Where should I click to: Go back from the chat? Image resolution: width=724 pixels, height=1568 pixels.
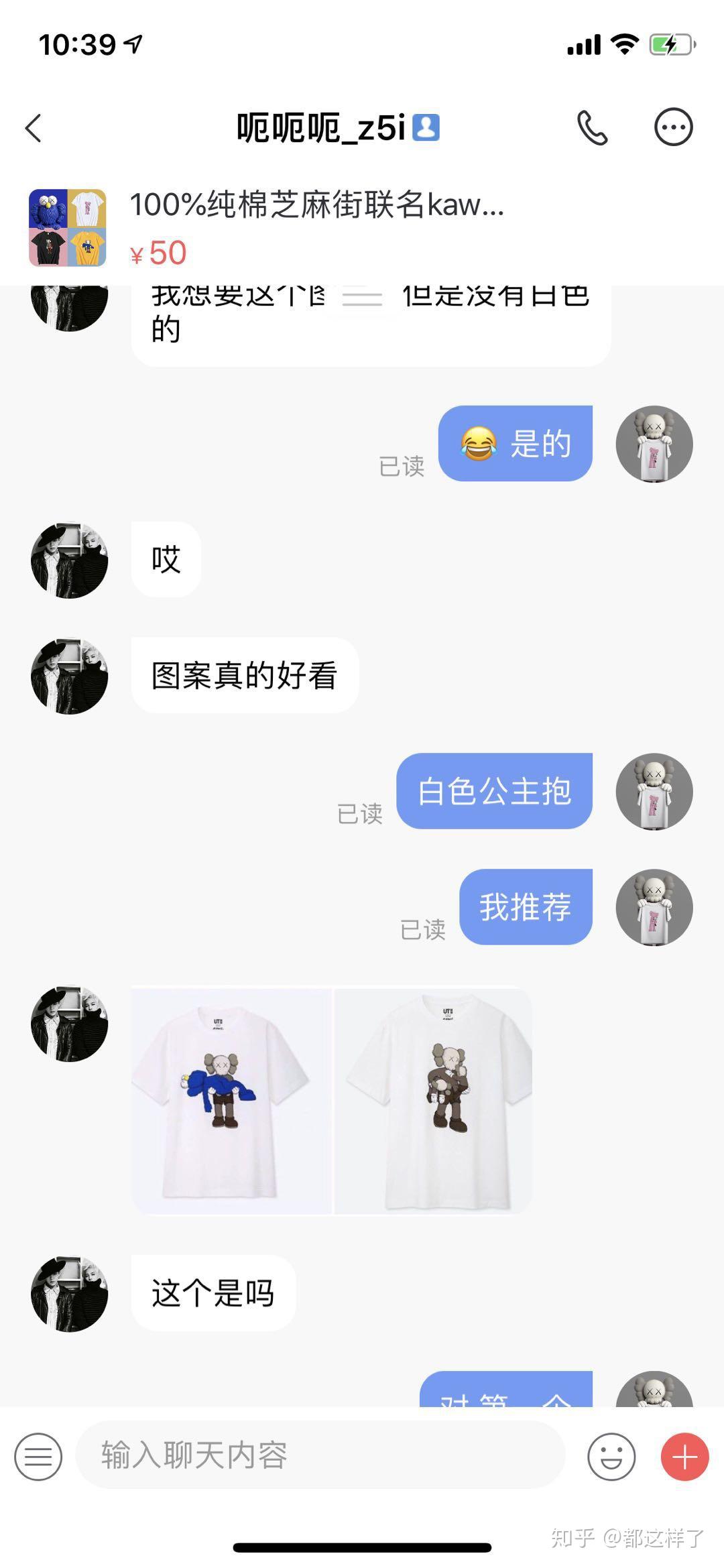pos(34,128)
